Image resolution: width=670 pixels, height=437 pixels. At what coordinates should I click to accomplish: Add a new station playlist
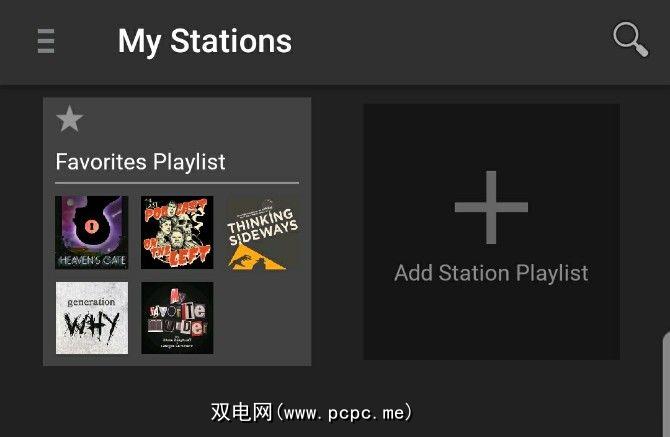coord(491,231)
